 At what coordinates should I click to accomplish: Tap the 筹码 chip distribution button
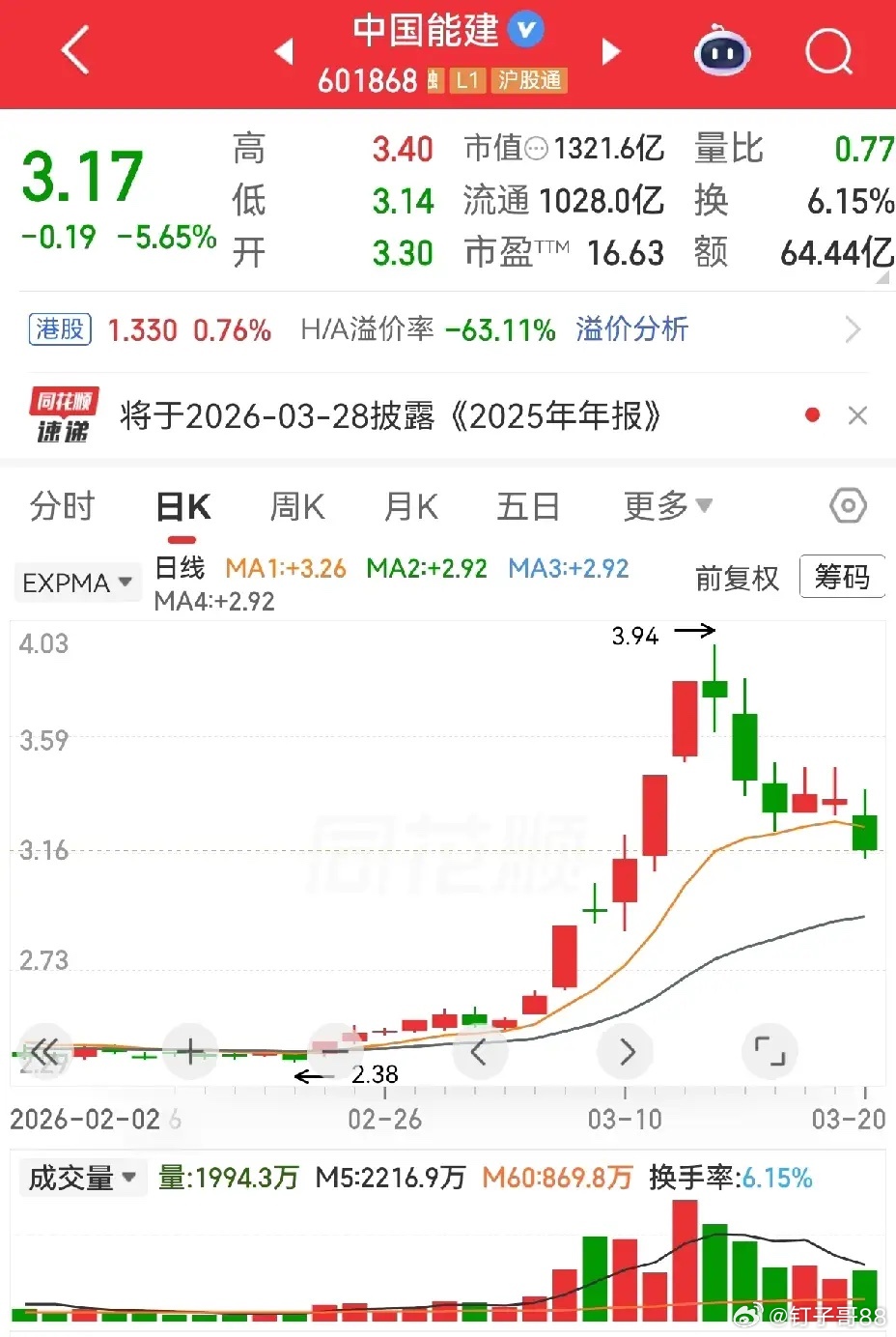tap(842, 576)
